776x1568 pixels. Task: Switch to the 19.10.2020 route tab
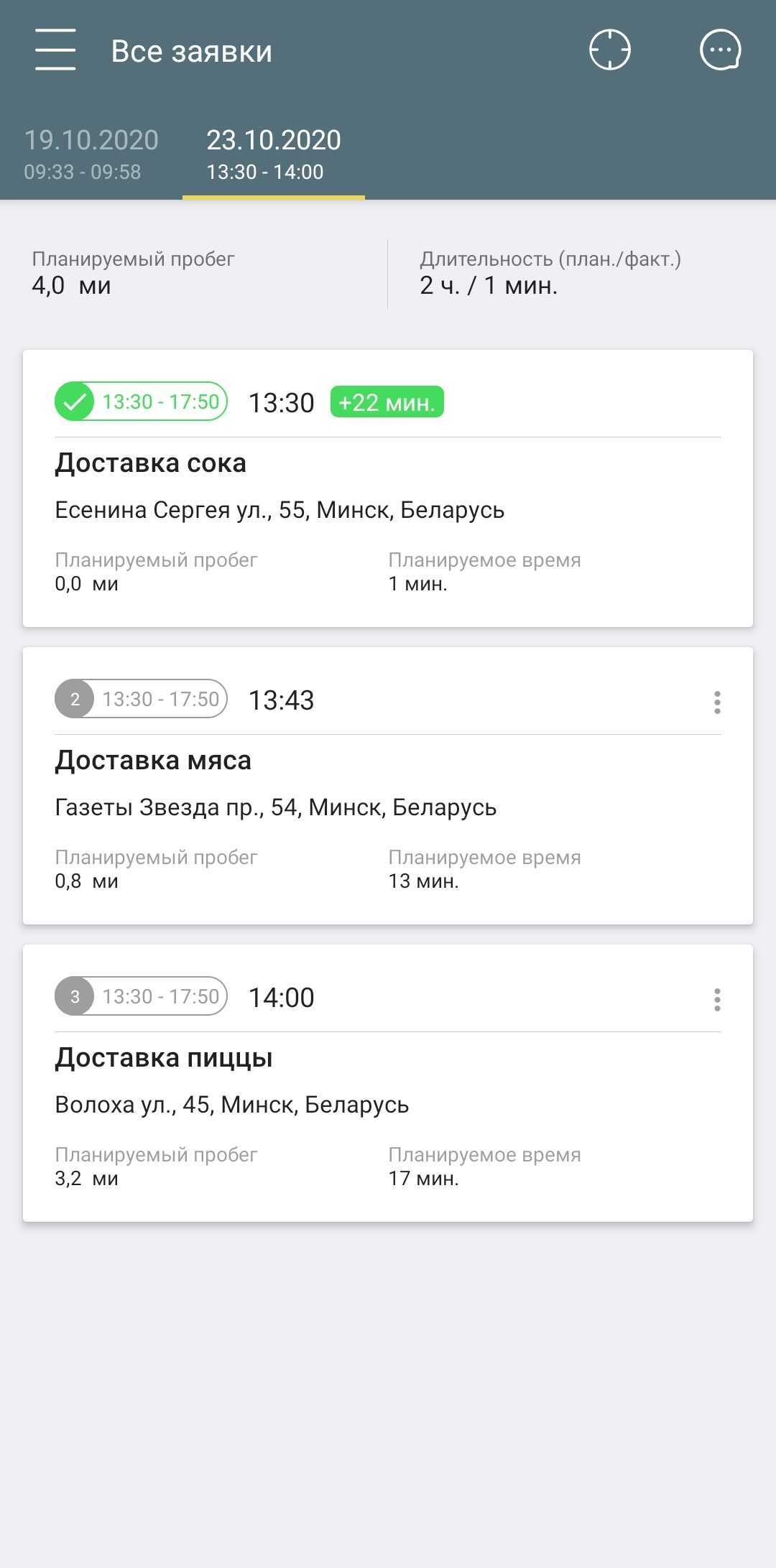point(91,154)
